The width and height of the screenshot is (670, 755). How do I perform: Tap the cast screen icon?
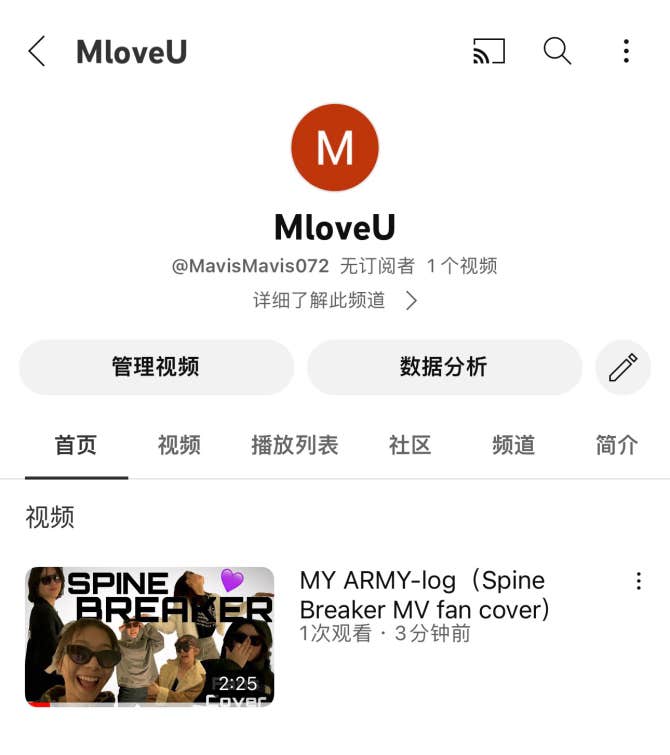(x=489, y=51)
